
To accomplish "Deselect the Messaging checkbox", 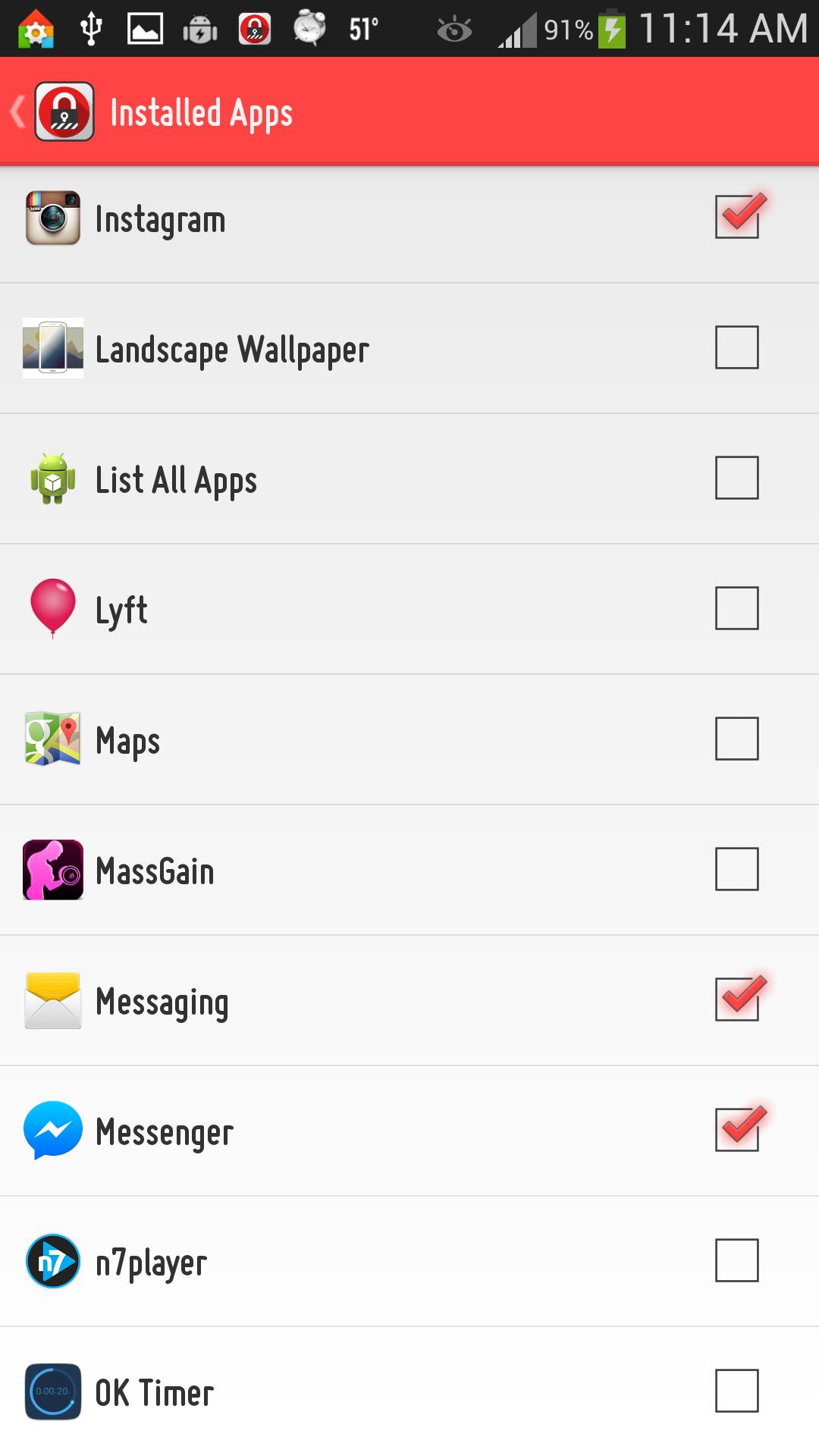I will (736, 999).
